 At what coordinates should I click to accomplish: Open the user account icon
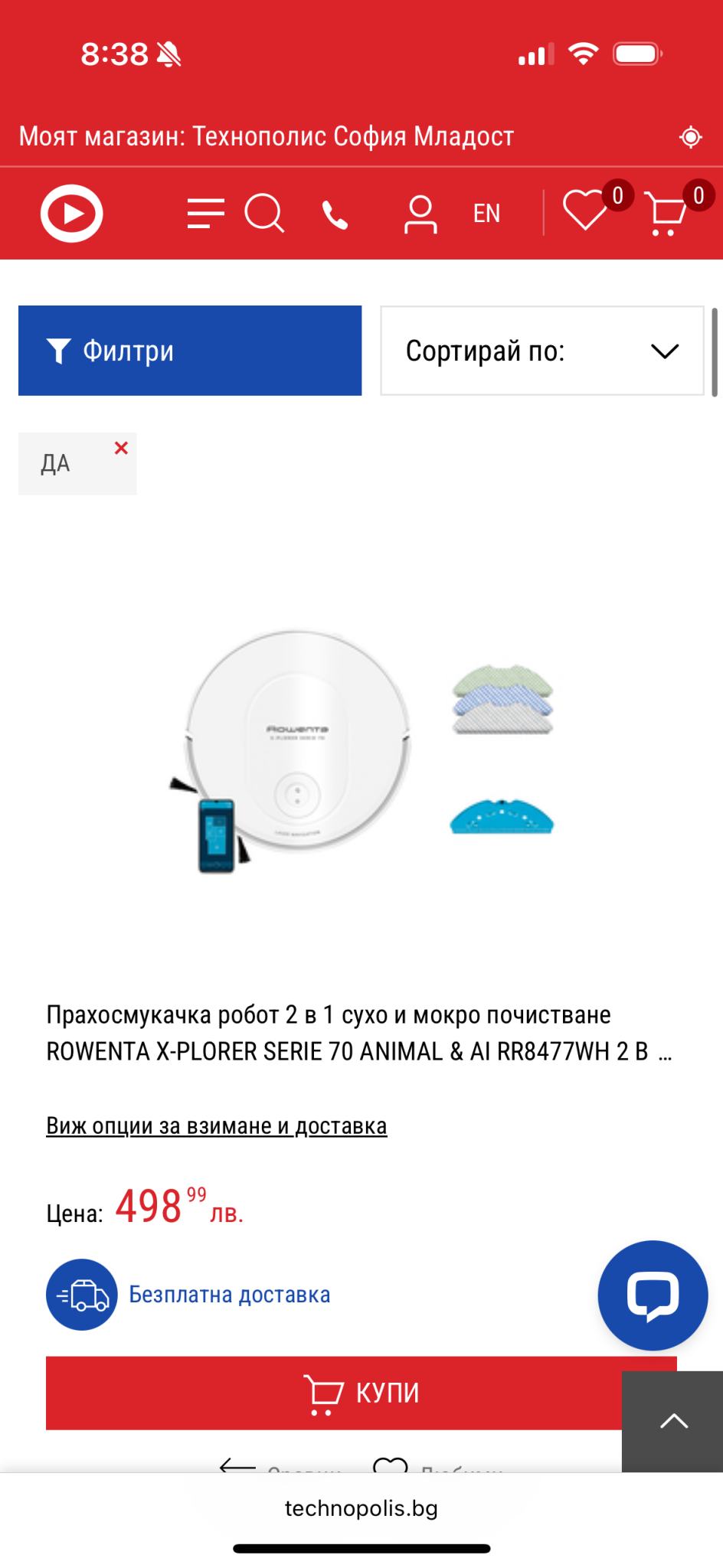(x=420, y=214)
